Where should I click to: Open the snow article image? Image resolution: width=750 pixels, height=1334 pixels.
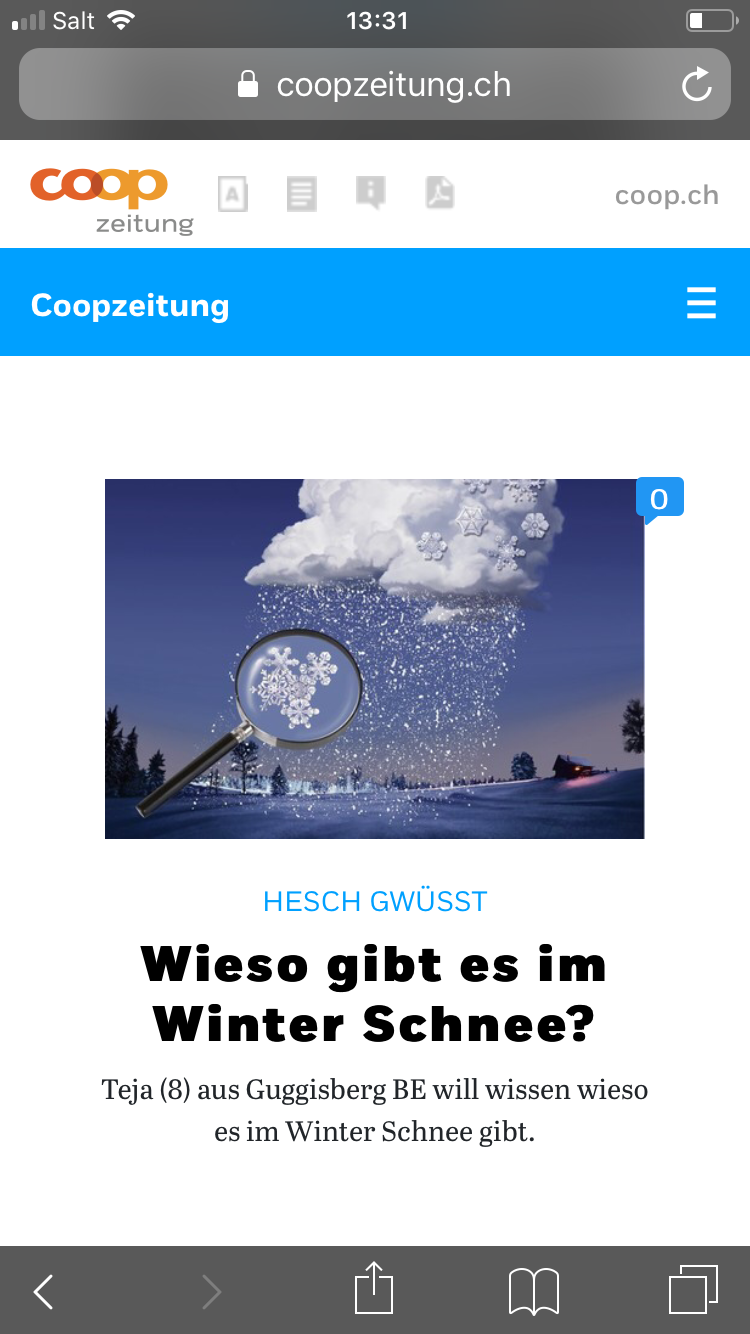pyautogui.click(x=374, y=658)
